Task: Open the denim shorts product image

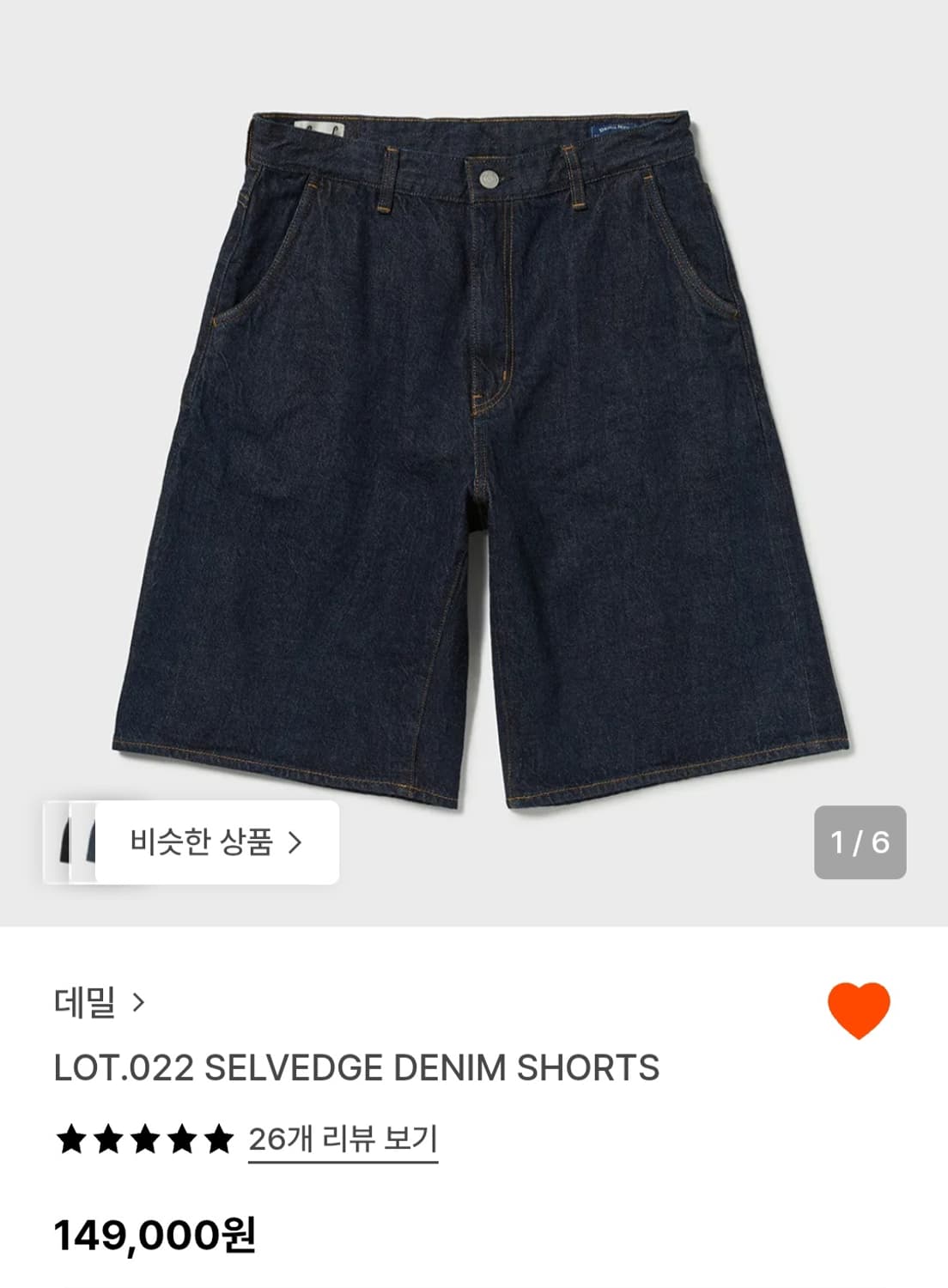Action: (x=481, y=455)
